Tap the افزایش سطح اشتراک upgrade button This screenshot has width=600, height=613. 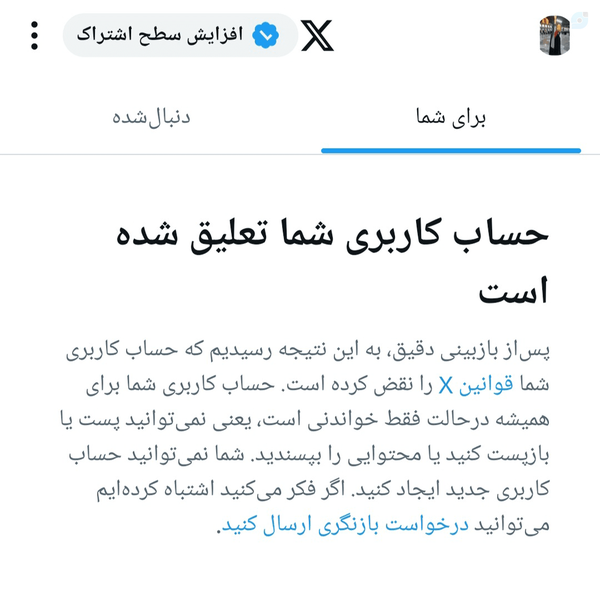(x=180, y=35)
